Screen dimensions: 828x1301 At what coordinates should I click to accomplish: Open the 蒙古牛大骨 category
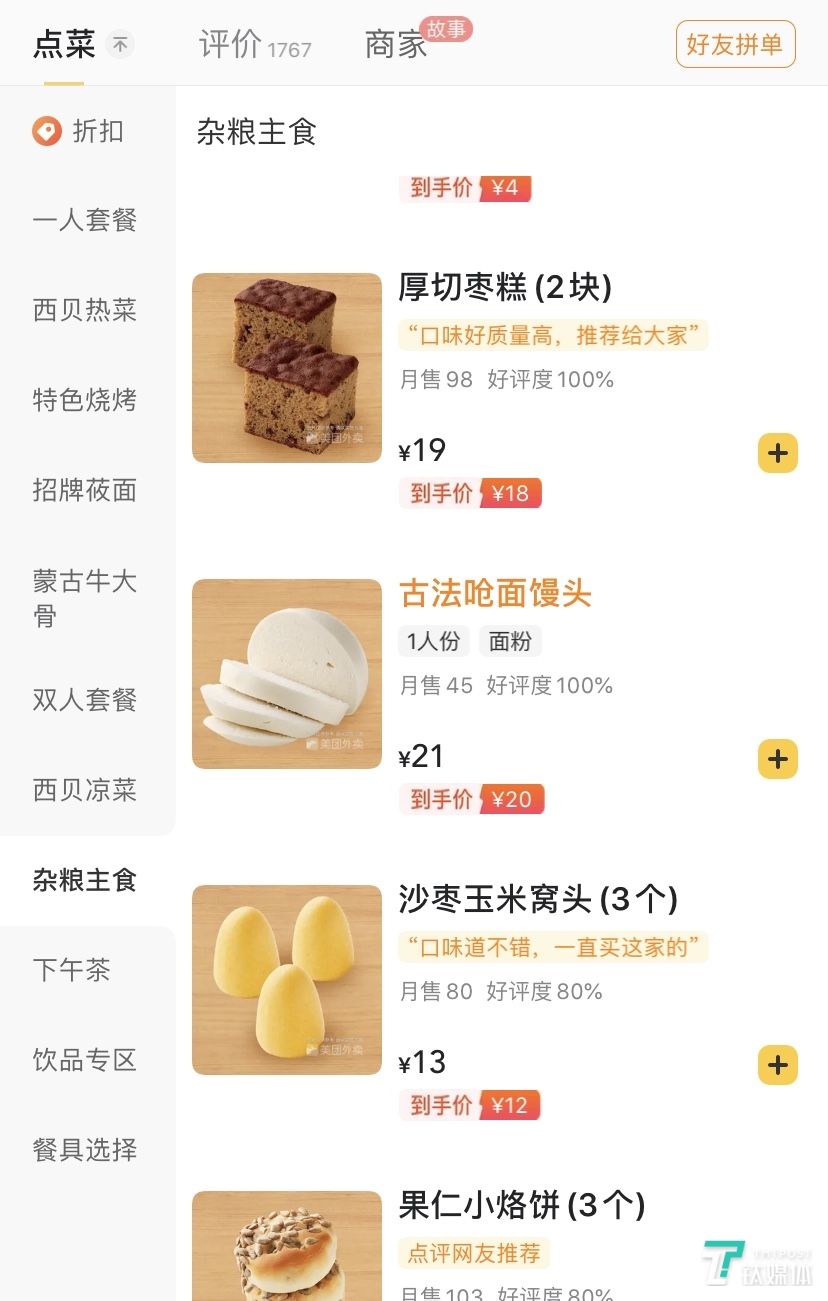coord(85,598)
